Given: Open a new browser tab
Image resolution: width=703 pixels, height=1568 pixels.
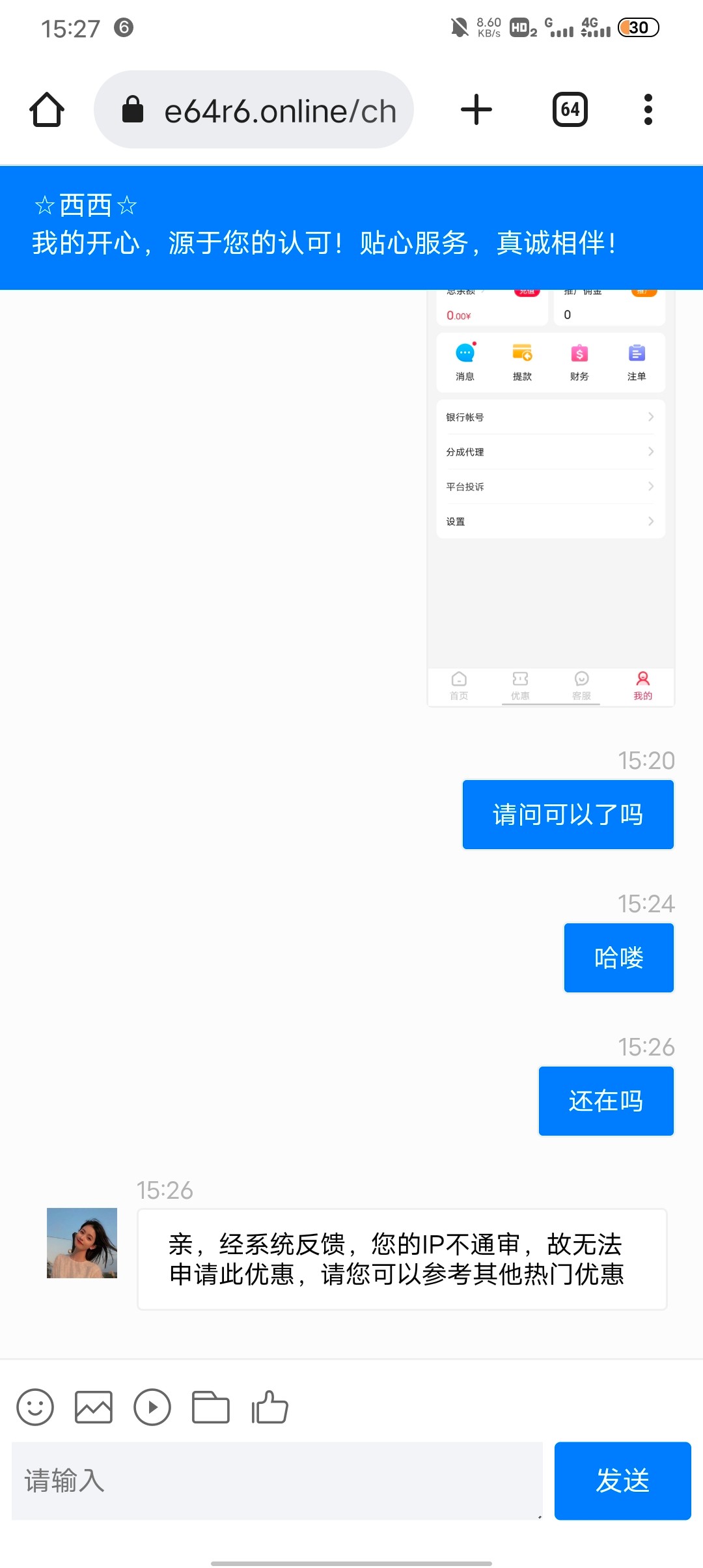Looking at the screenshot, I should [476, 109].
